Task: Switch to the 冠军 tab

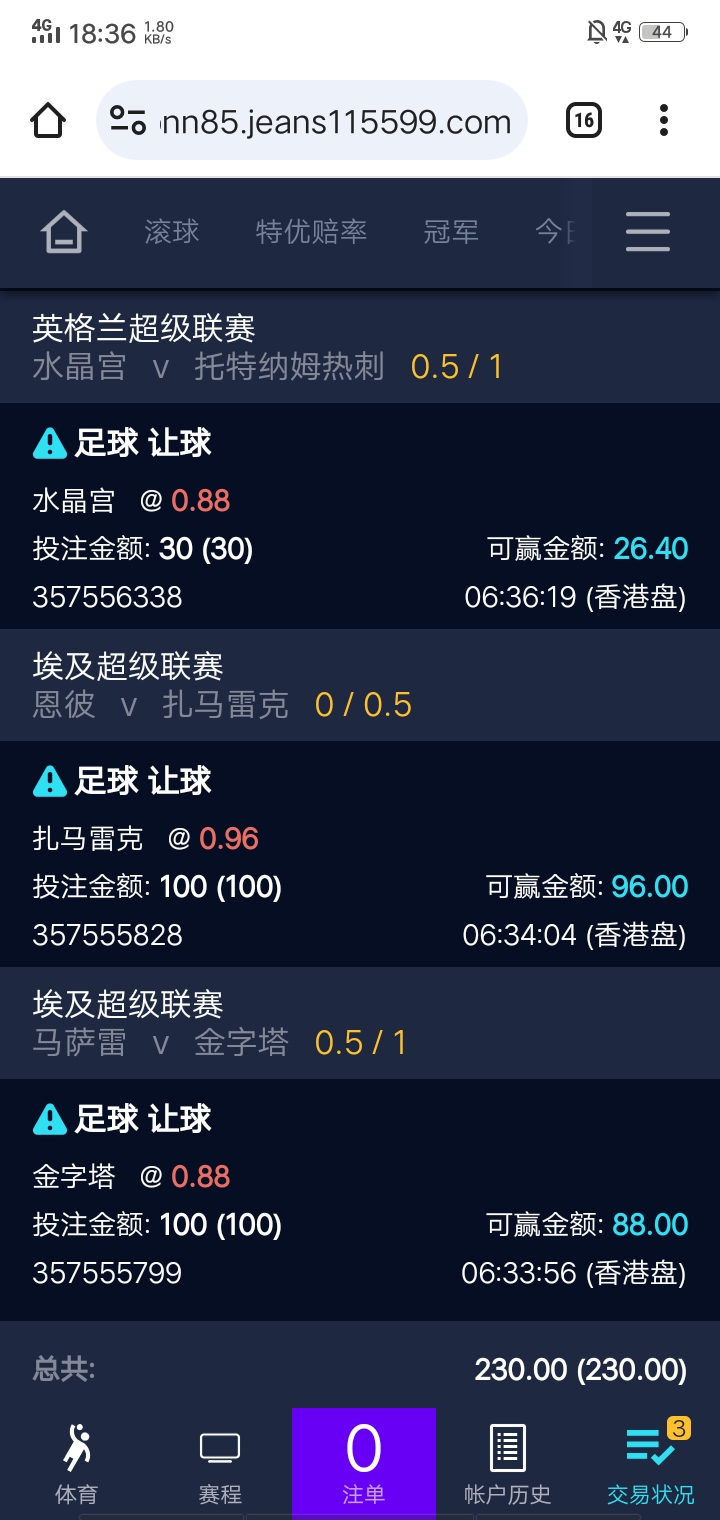Action: point(450,233)
